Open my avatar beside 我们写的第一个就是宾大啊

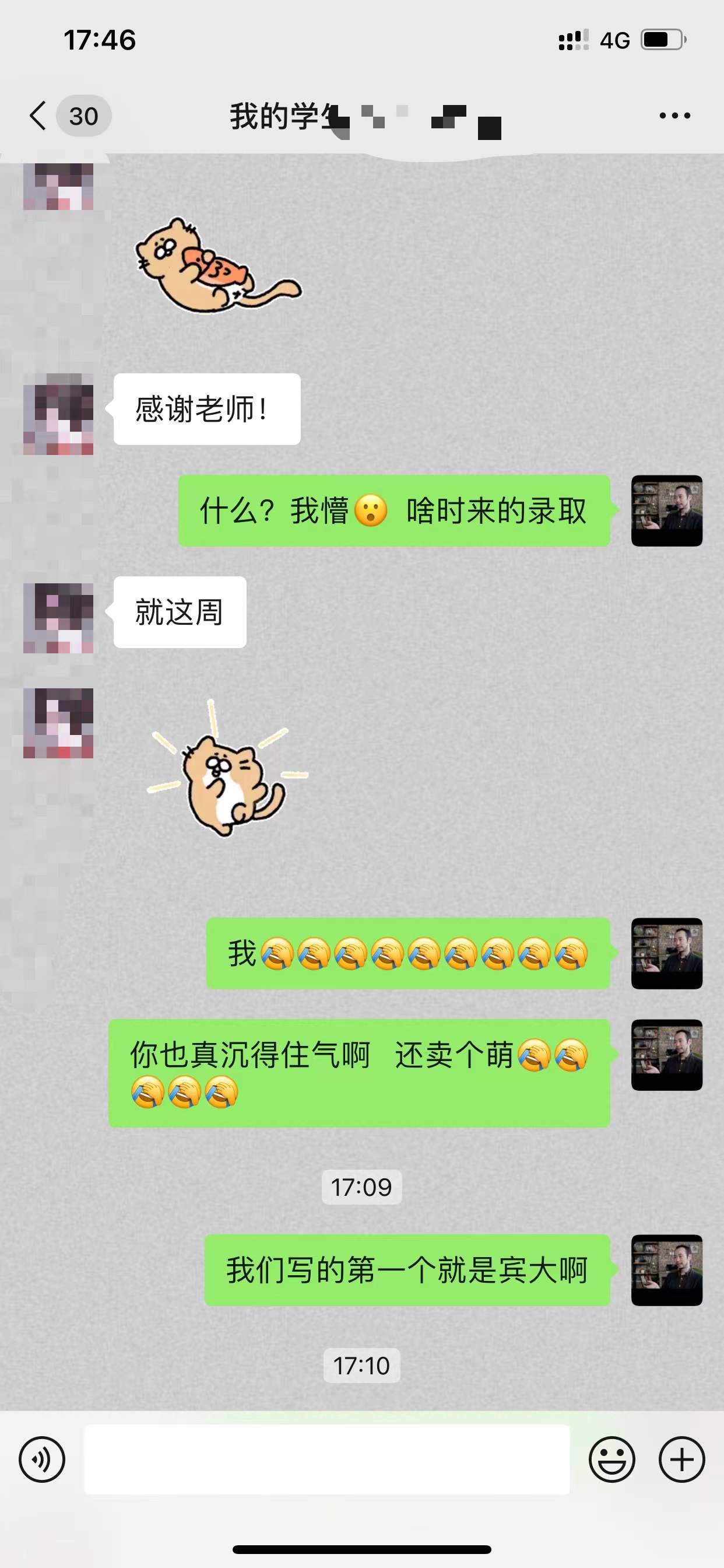(x=666, y=1270)
